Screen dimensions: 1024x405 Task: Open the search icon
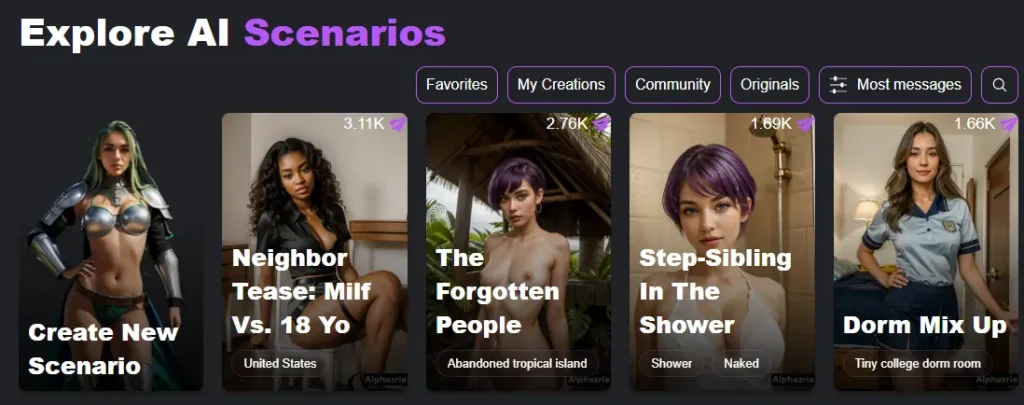999,85
